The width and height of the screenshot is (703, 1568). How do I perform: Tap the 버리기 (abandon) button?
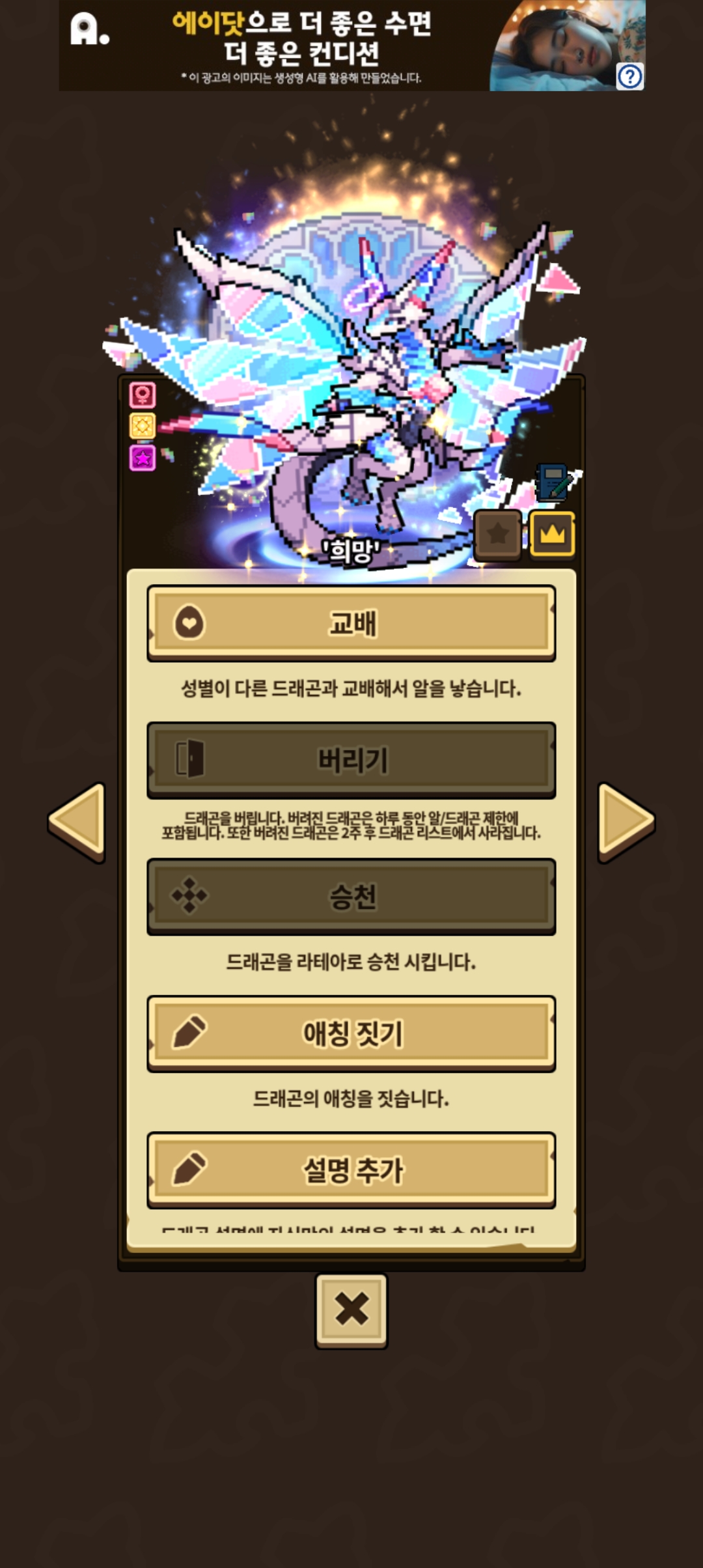[x=351, y=760]
